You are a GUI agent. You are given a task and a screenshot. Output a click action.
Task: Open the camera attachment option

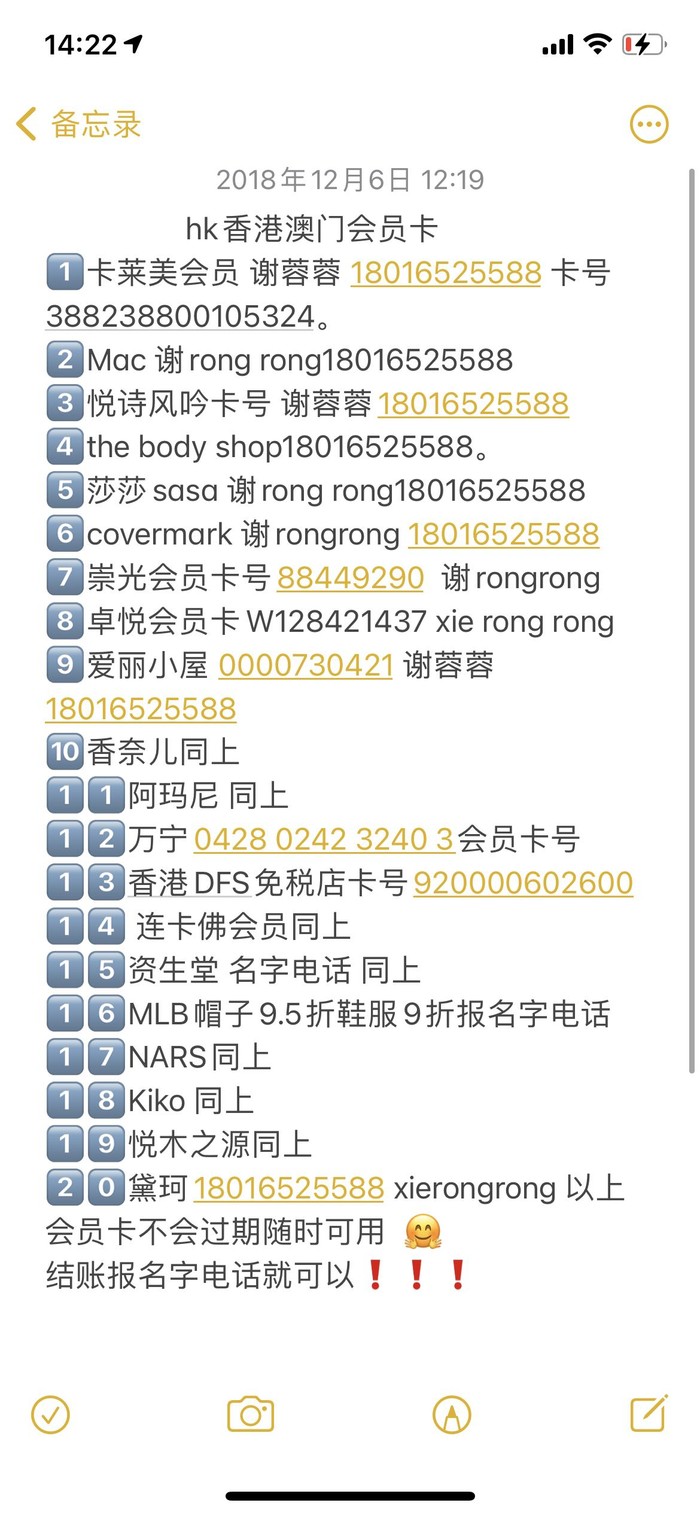[x=250, y=1414]
